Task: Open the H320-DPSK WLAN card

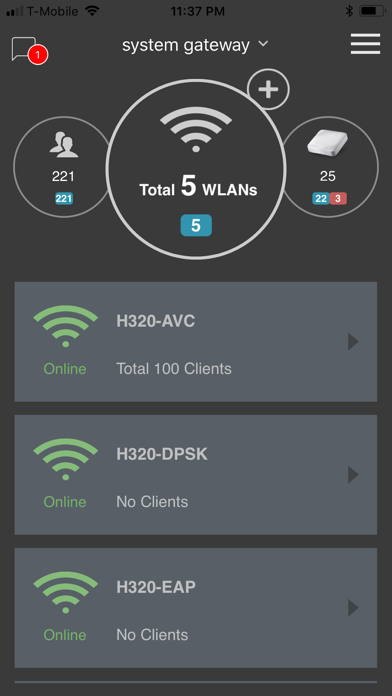Action: (x=196, y=475)
